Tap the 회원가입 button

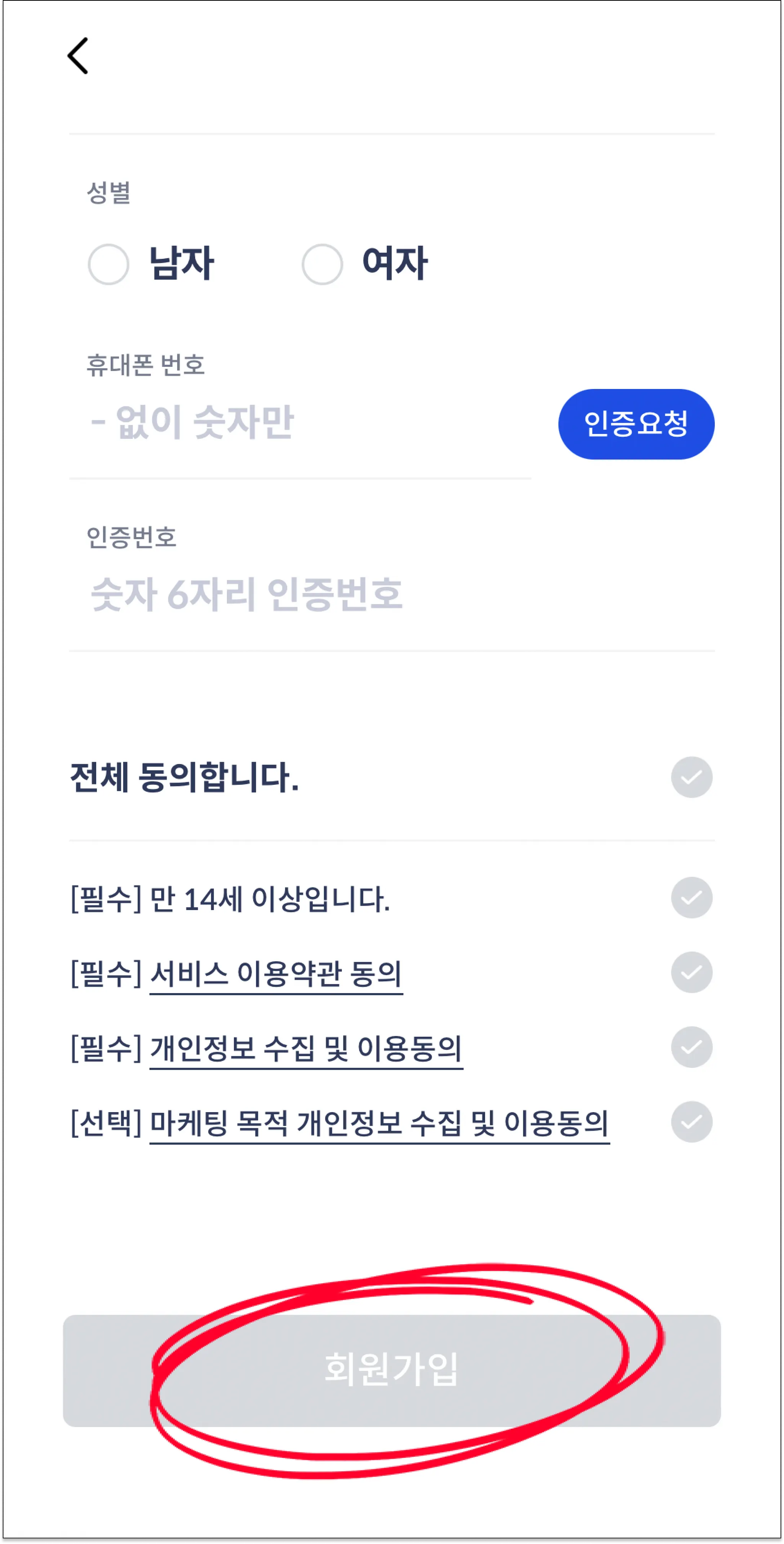click(x=391, y=1370)
